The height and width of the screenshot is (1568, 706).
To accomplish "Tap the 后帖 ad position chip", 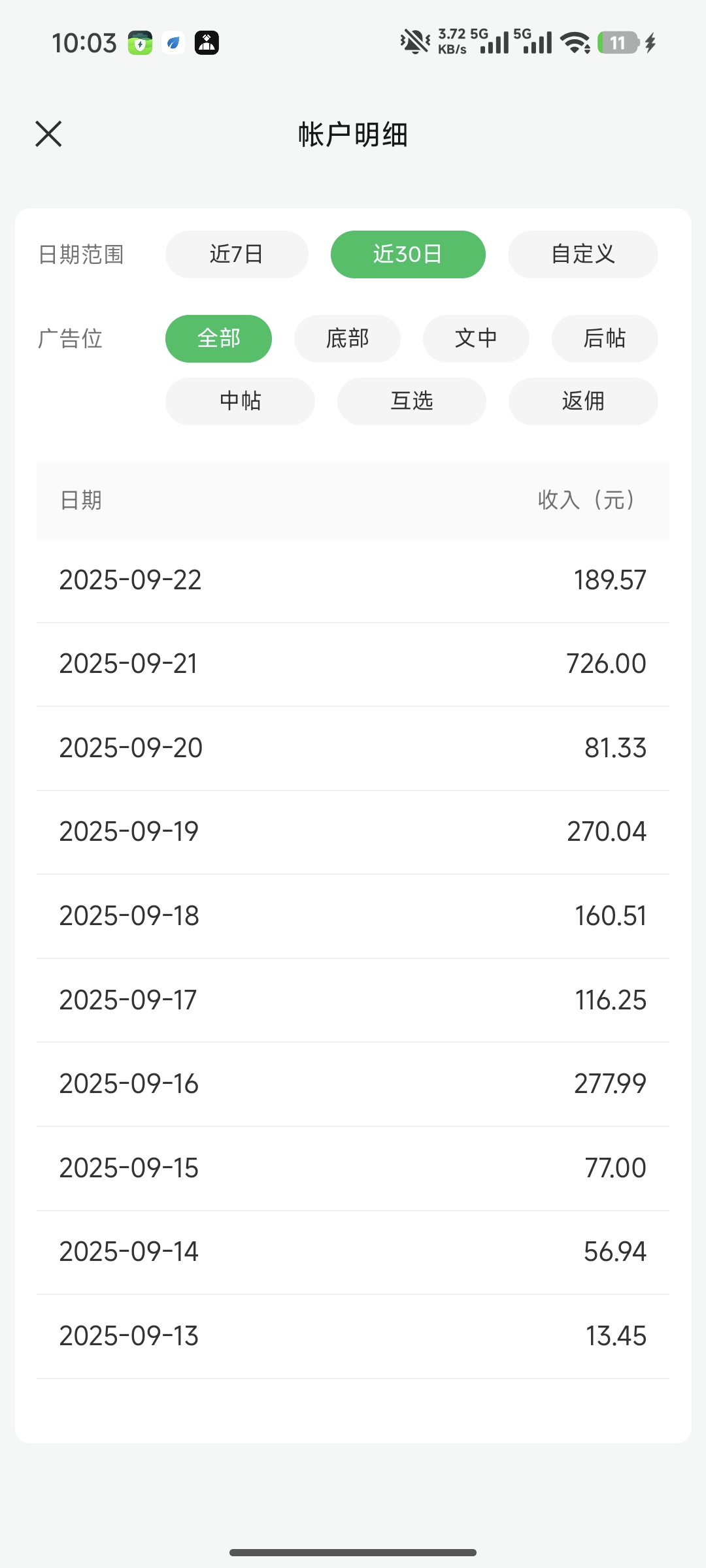I will click(x=605, y=338).
